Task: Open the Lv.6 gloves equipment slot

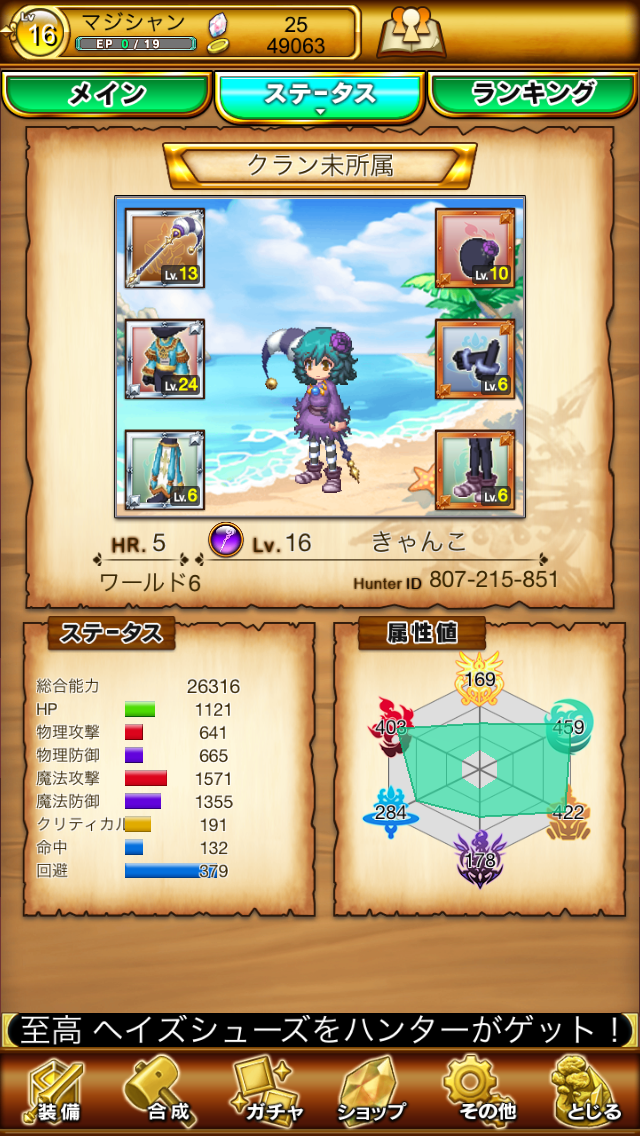Action: click(x=475, y=359)
